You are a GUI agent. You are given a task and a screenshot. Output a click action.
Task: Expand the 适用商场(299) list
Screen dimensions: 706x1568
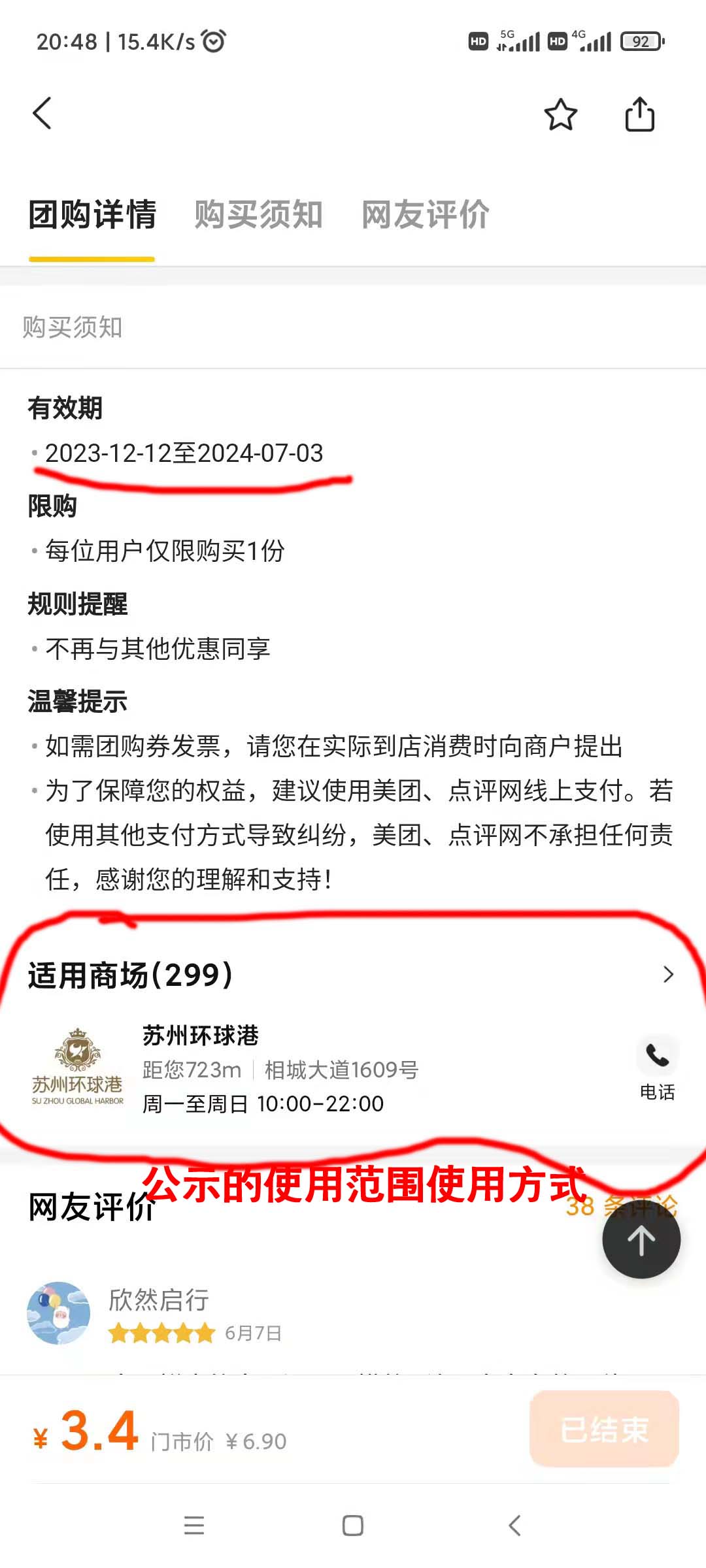coord(667,975)
